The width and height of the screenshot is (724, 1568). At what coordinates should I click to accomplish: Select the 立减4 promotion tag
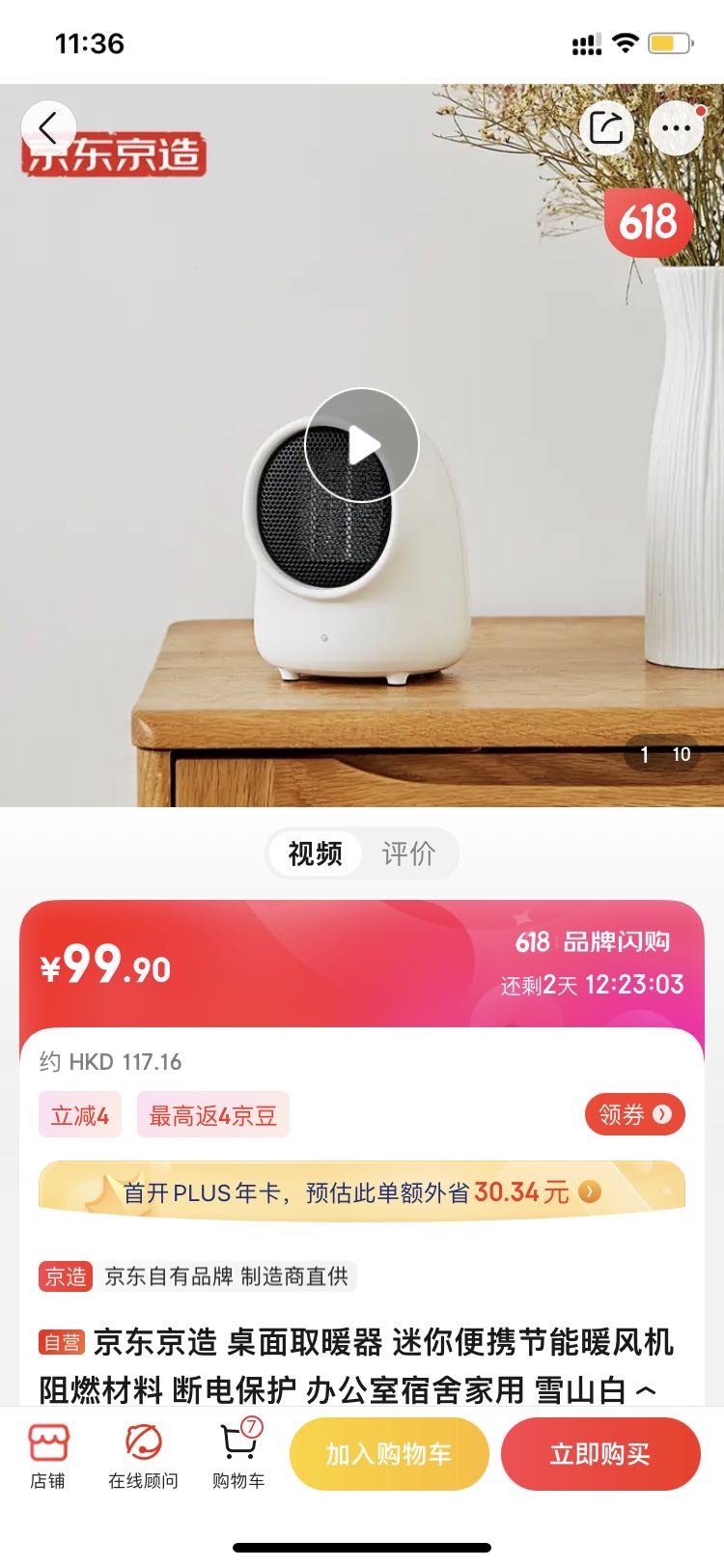pos(80,1113)
